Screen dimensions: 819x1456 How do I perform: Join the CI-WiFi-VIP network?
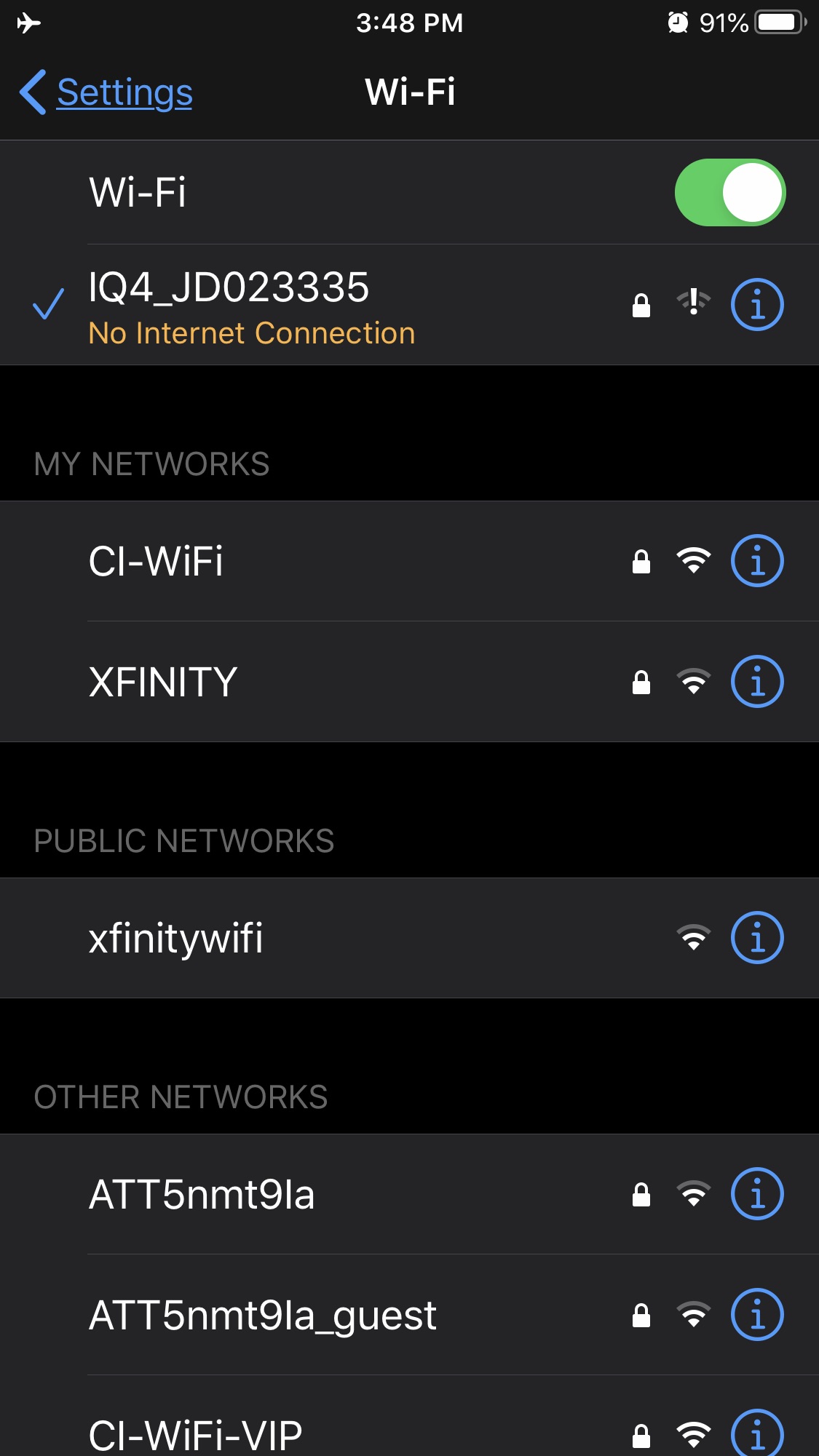[x=409, y=1417]
